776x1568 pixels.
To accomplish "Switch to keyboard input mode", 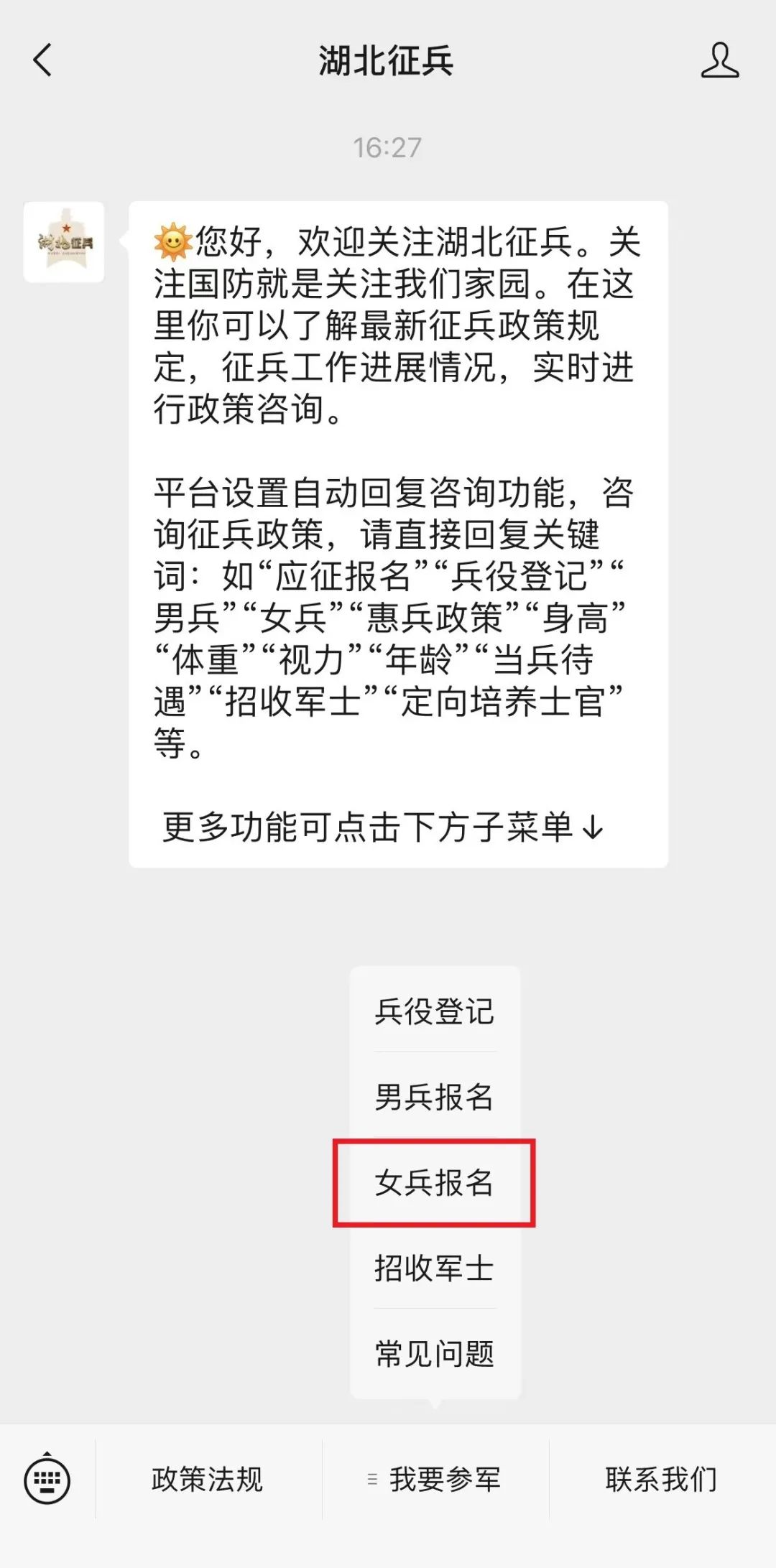I will pos(47,1480).
